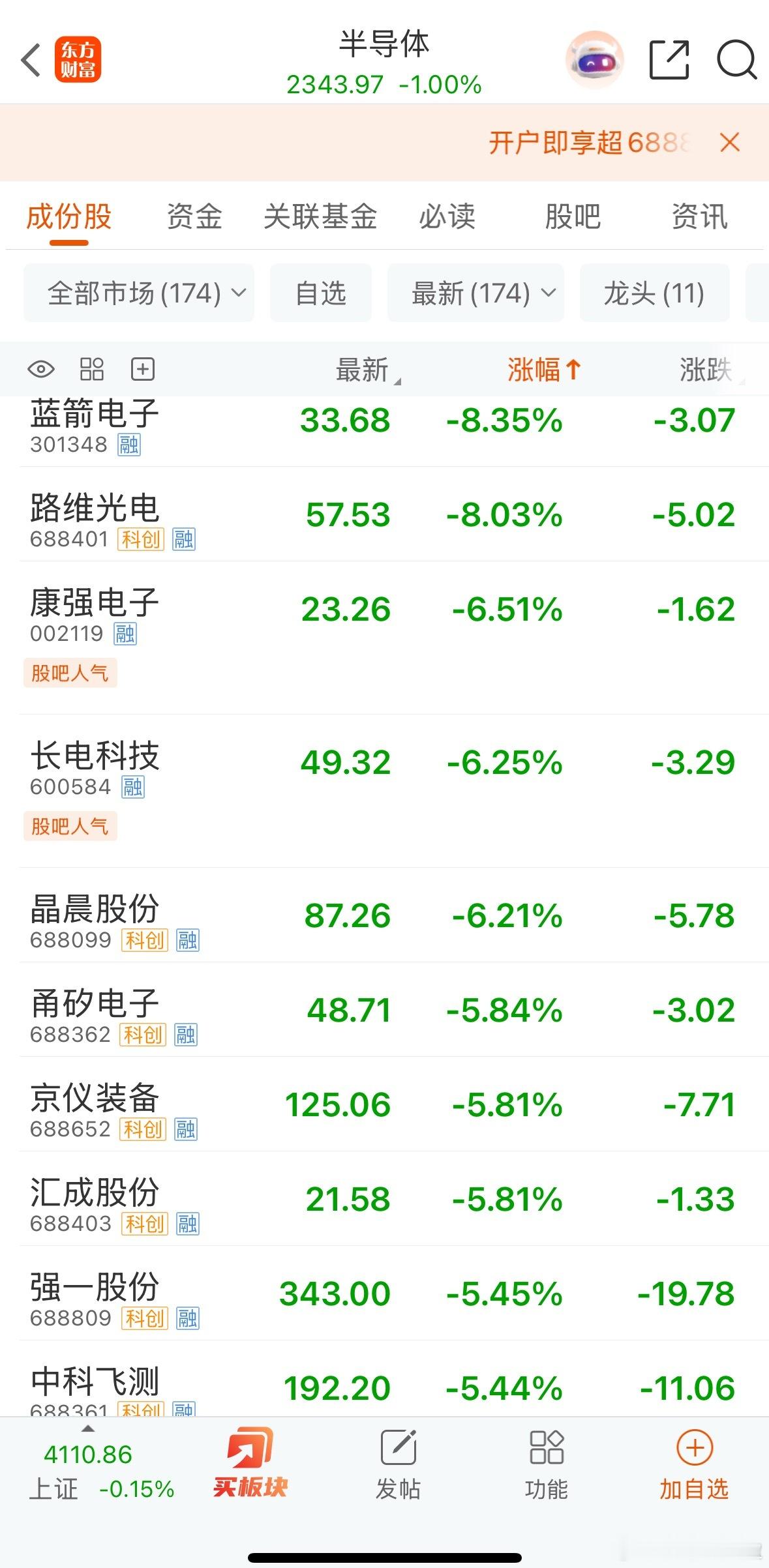The image size is (769, 1568).
Task: Tap the 自选 filter button
Action: pos(320,293)
